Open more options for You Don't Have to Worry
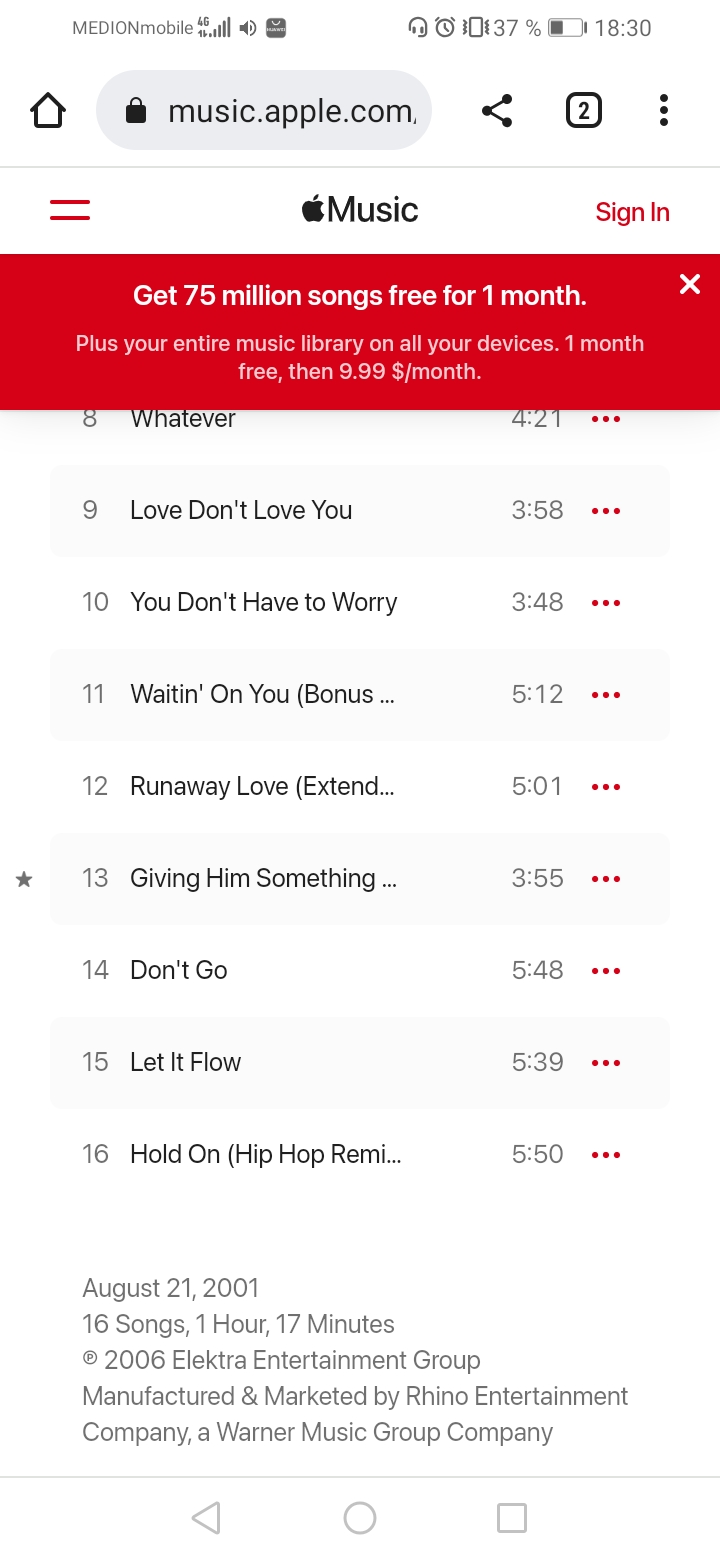 click(606, 603)
